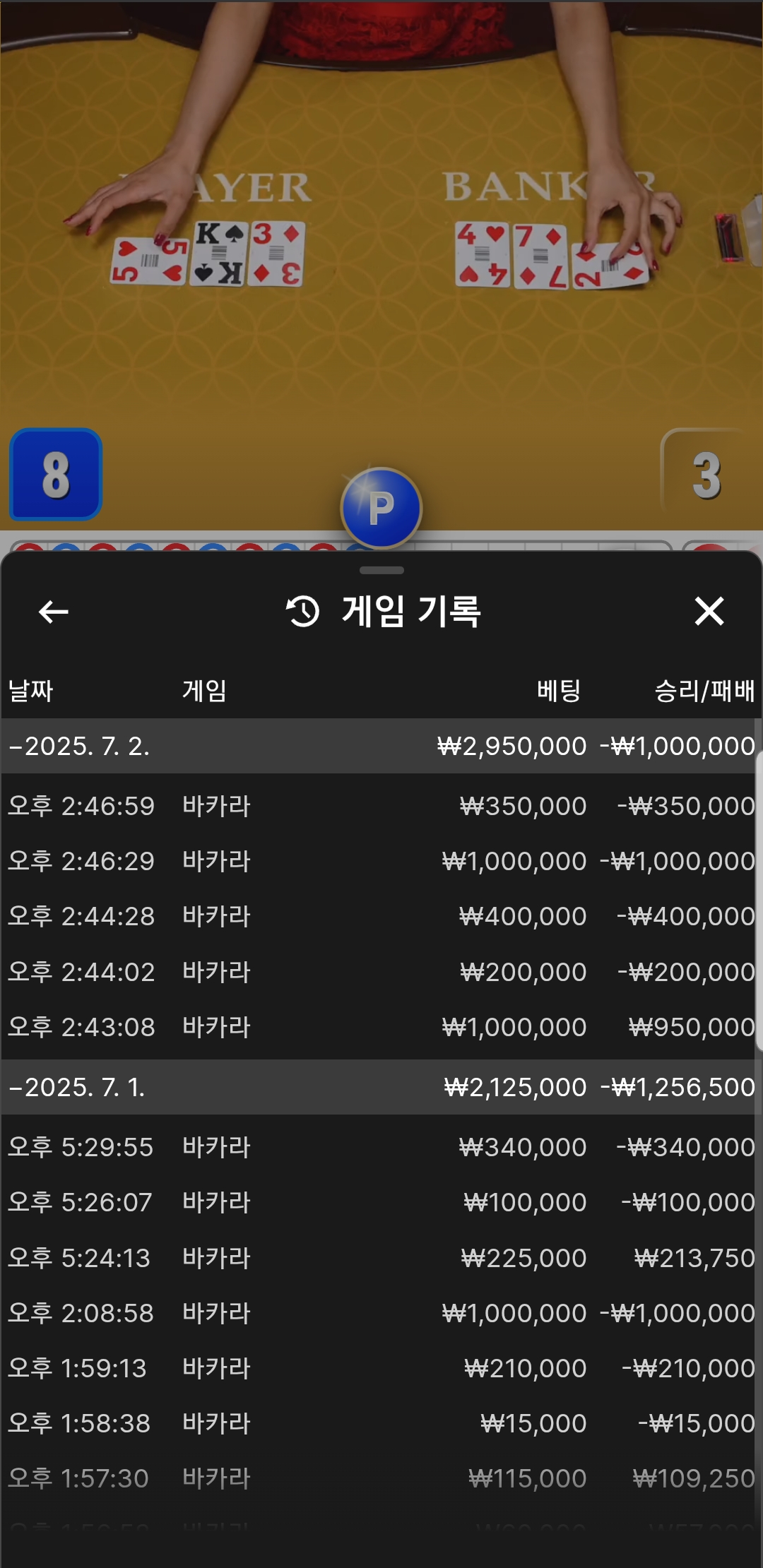View details of the 오후 2:44:02 game
The image size is (763, 1568).
click(381, 972)
